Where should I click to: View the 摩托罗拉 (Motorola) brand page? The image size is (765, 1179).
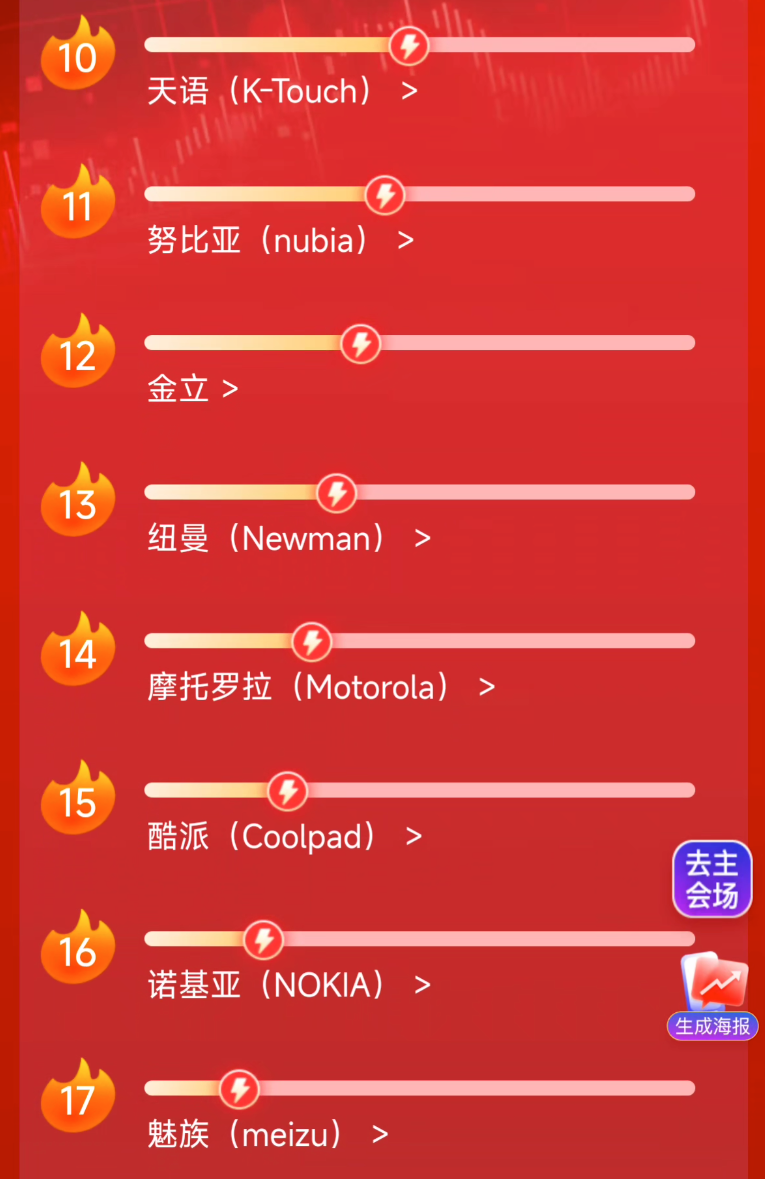pyautogui.click(x=321, y=688)
